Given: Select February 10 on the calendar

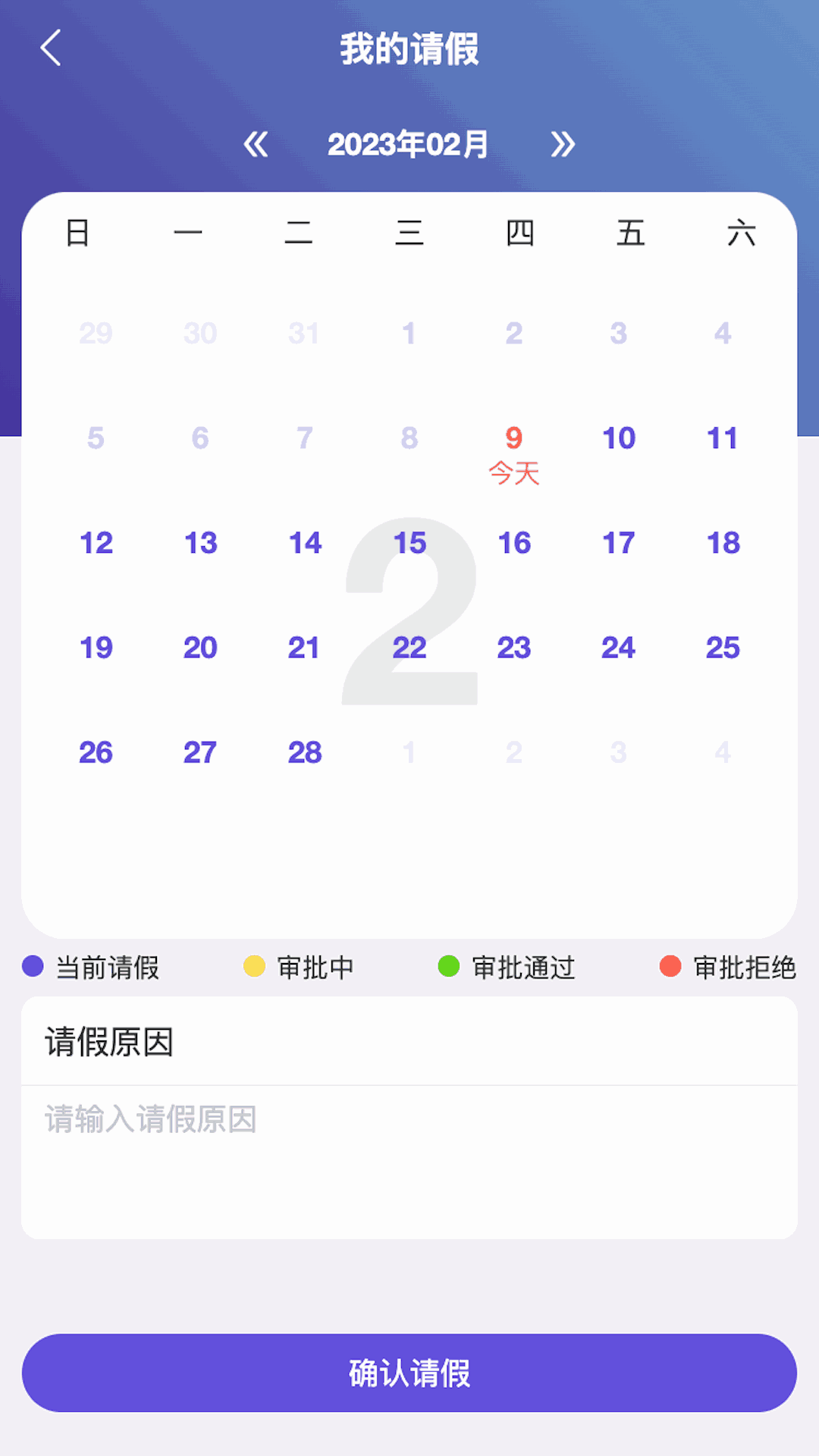Looking at the screenshot, I should pyautogui.click(x=619, y=438).
